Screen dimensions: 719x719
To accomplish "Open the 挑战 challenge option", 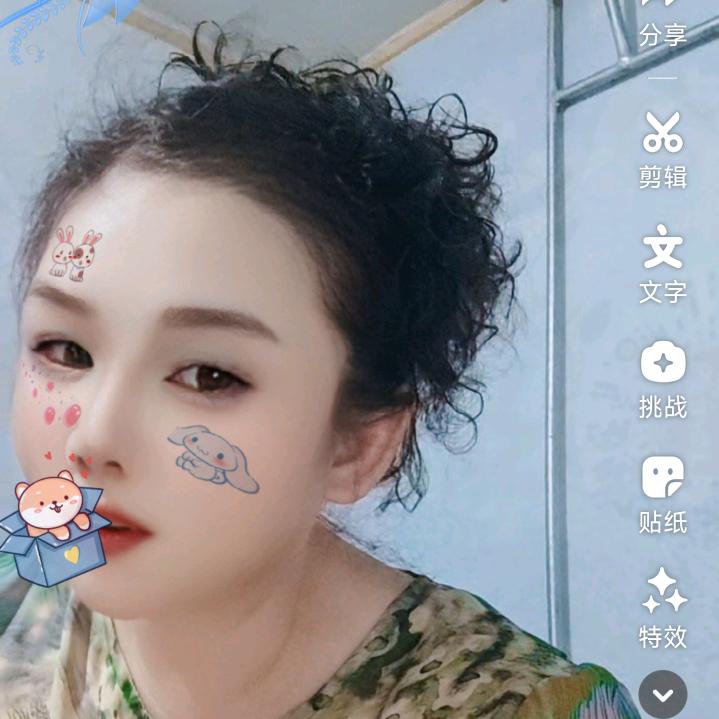I will click(662, 379).
